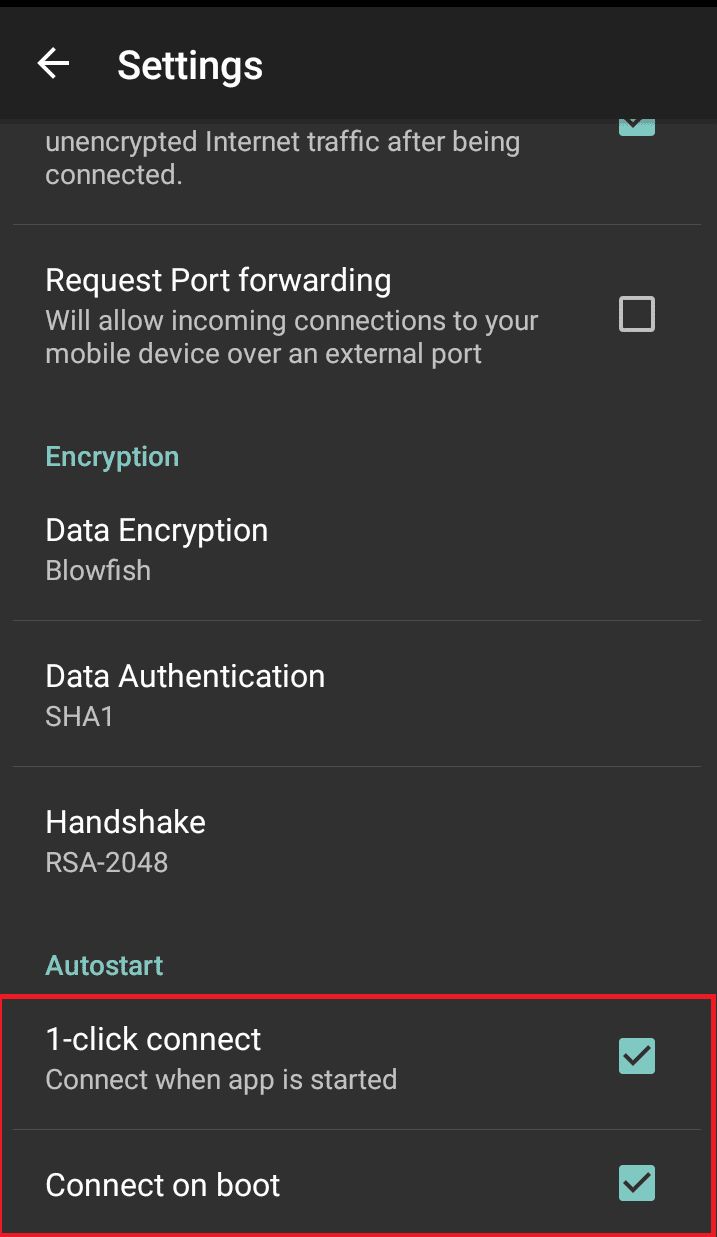Enable Request Port forwarding checkbox
The height and width of the screenshot is (1237, 717).
[636, 315]
